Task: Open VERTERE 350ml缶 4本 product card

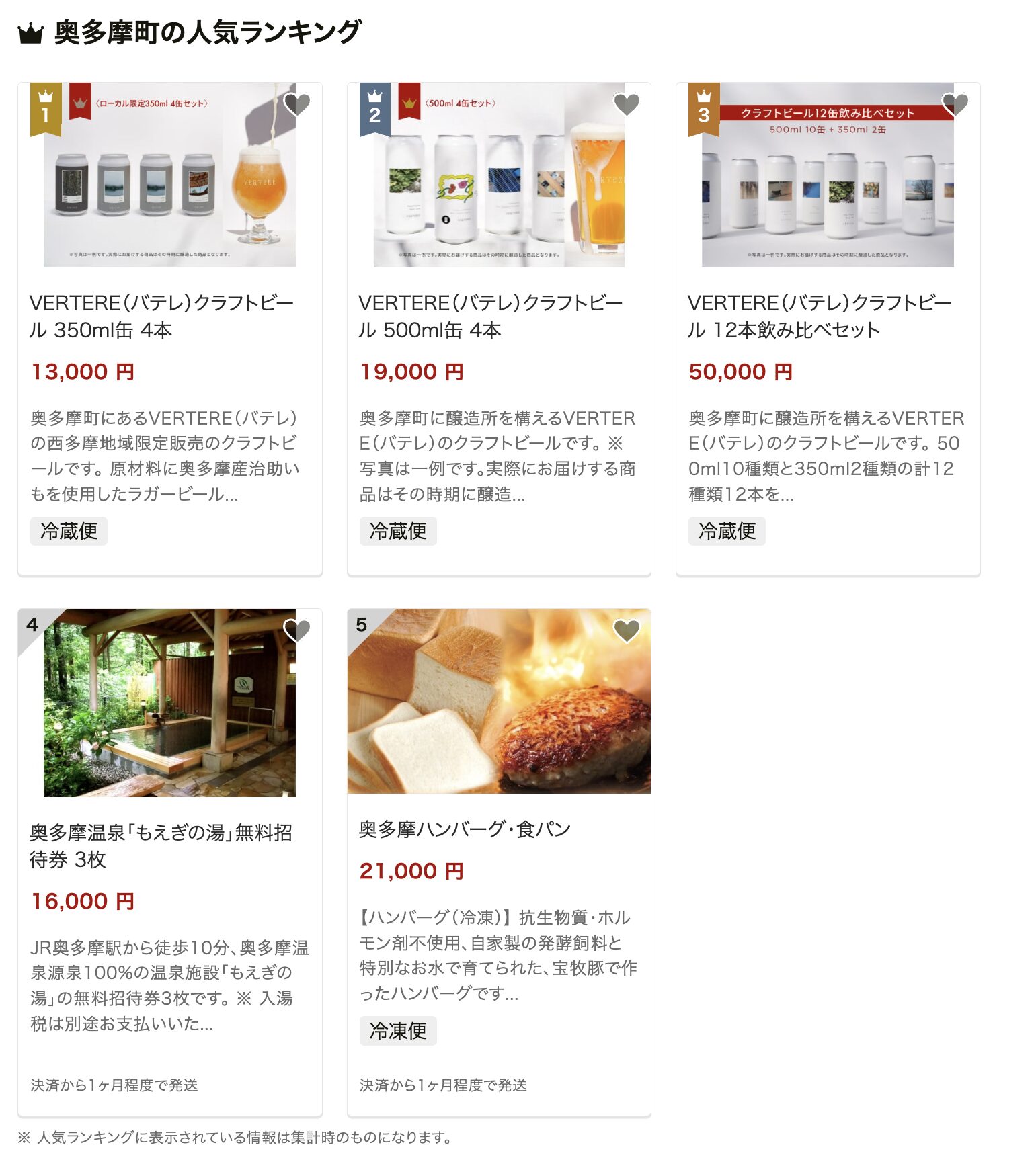Action: point(161,316)
